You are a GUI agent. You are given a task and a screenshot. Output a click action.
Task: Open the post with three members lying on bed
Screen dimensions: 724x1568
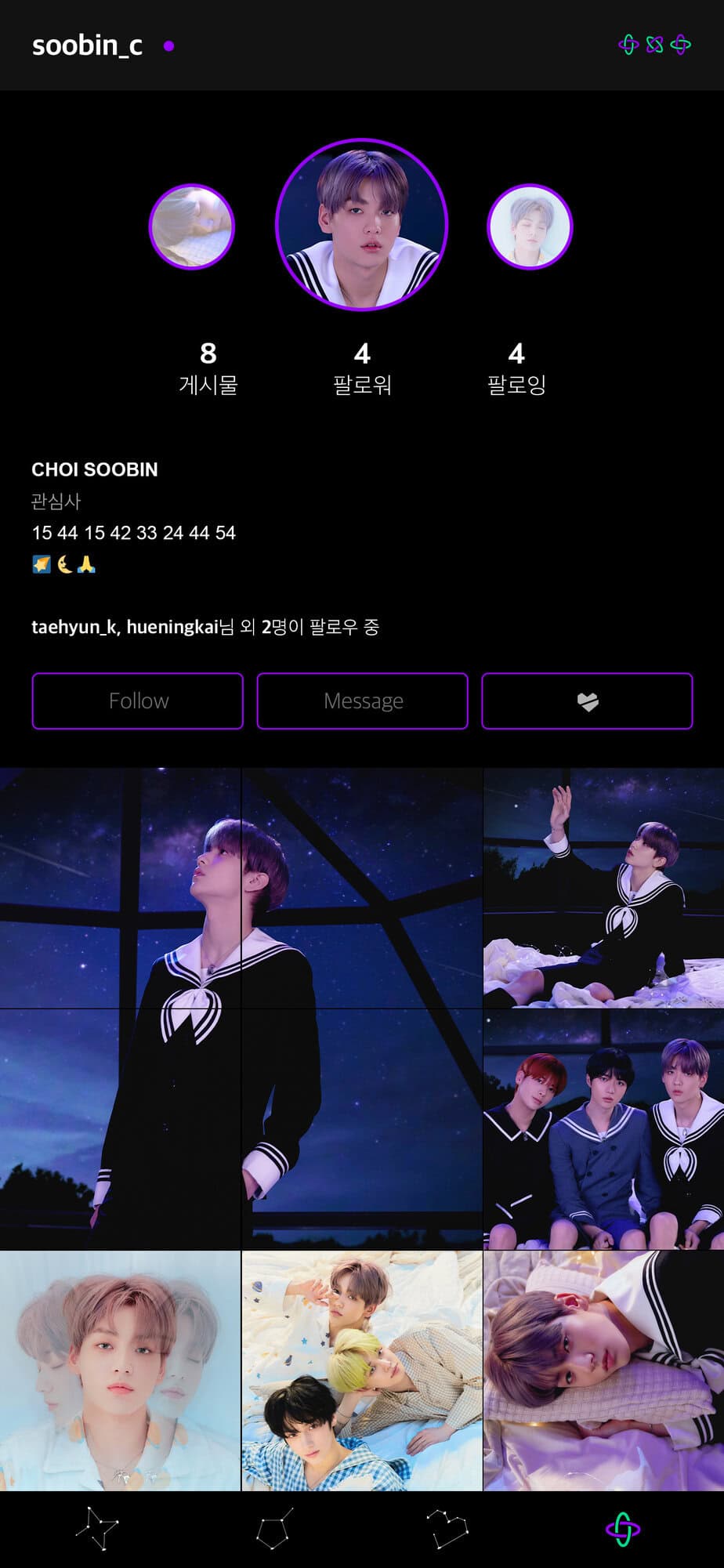tap(362, 1370)
